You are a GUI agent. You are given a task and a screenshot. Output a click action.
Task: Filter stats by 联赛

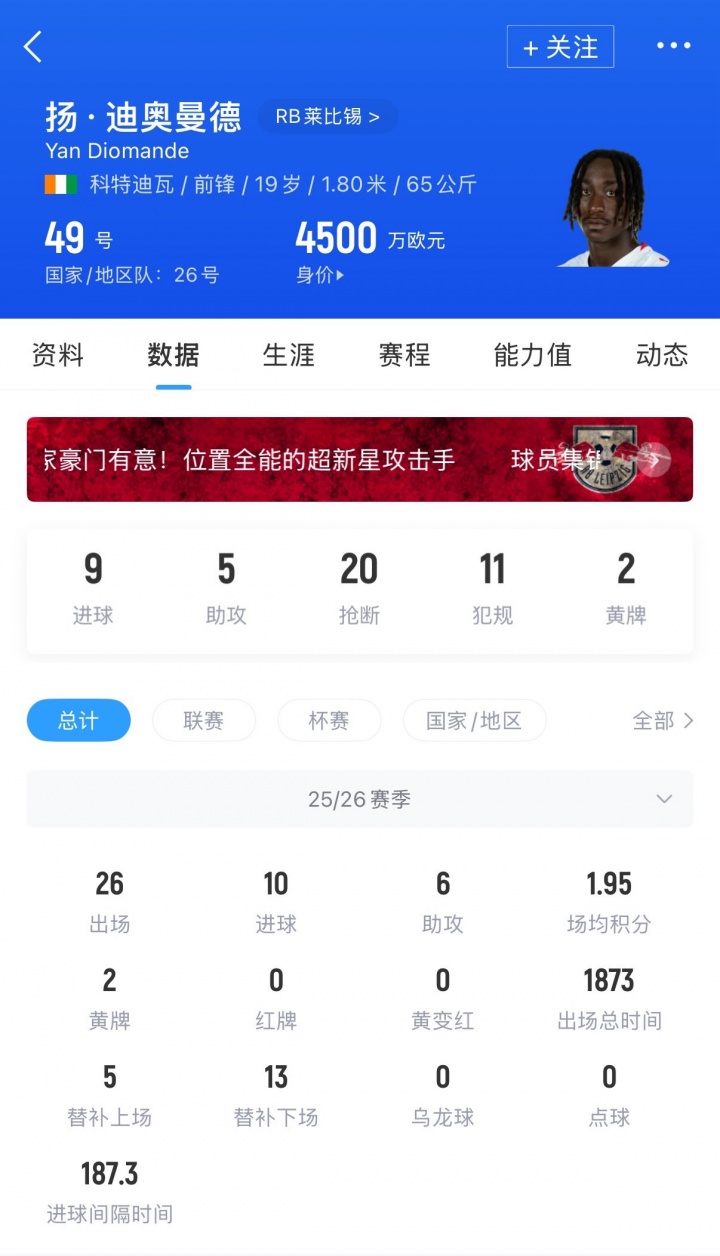[204, 720]
